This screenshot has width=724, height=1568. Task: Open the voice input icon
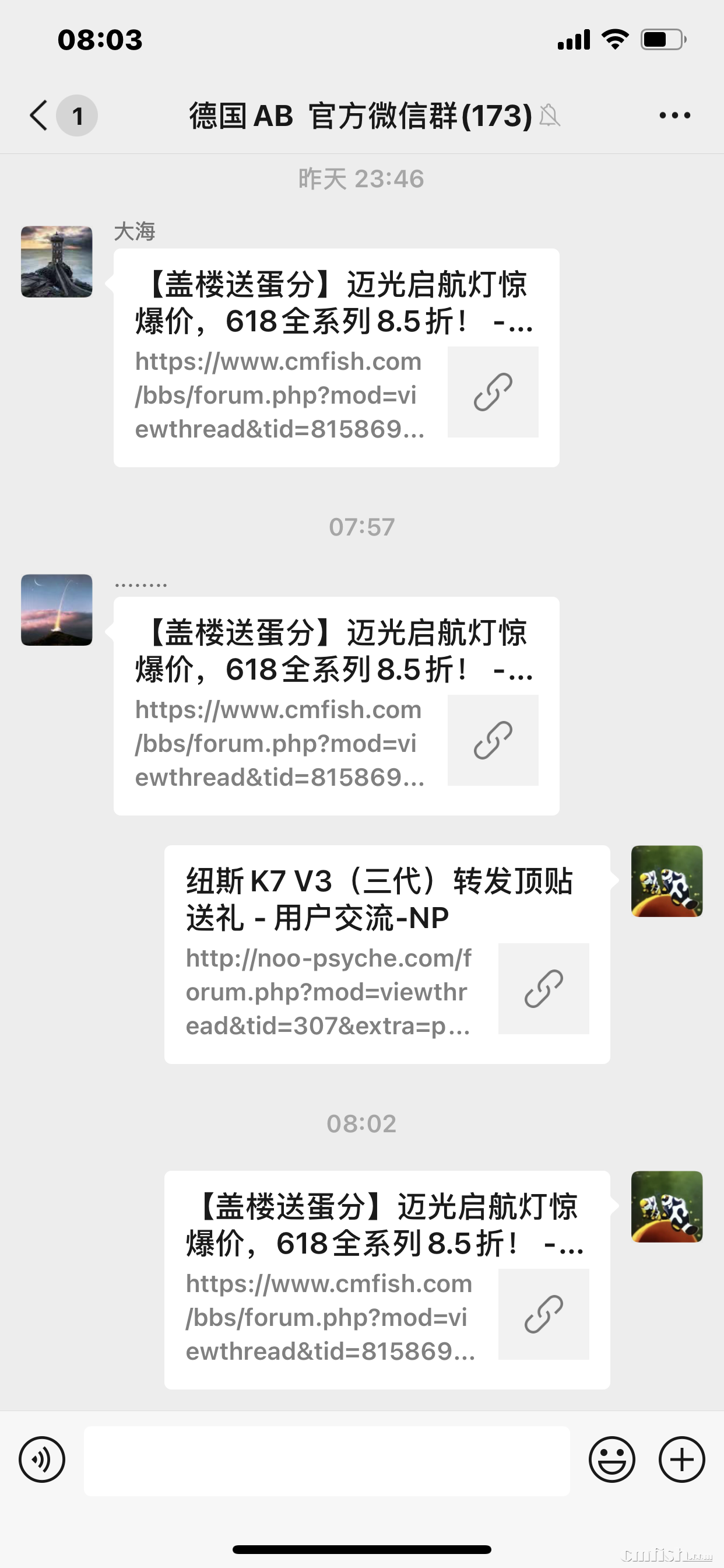coord(41,1459)
